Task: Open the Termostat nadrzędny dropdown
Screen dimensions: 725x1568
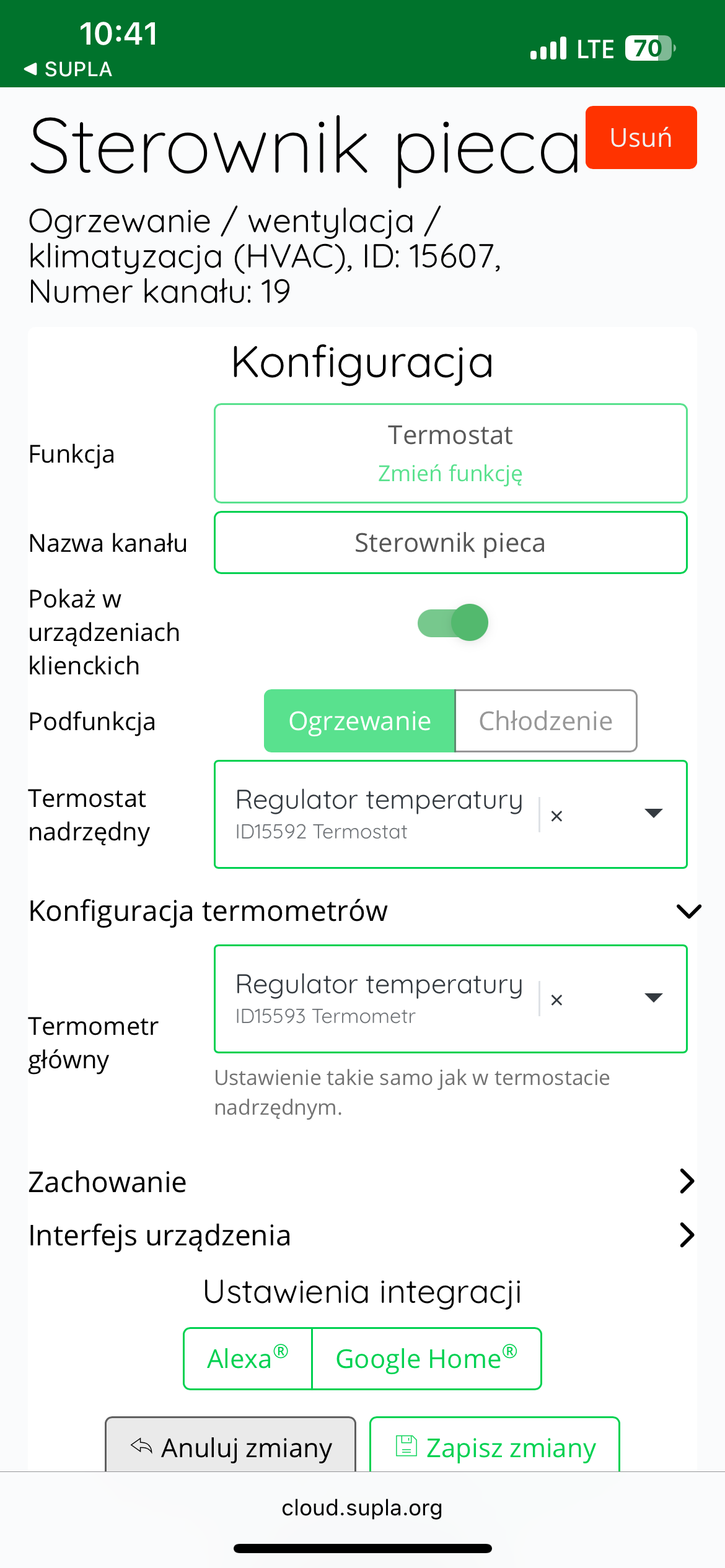Action: [653, 814]
